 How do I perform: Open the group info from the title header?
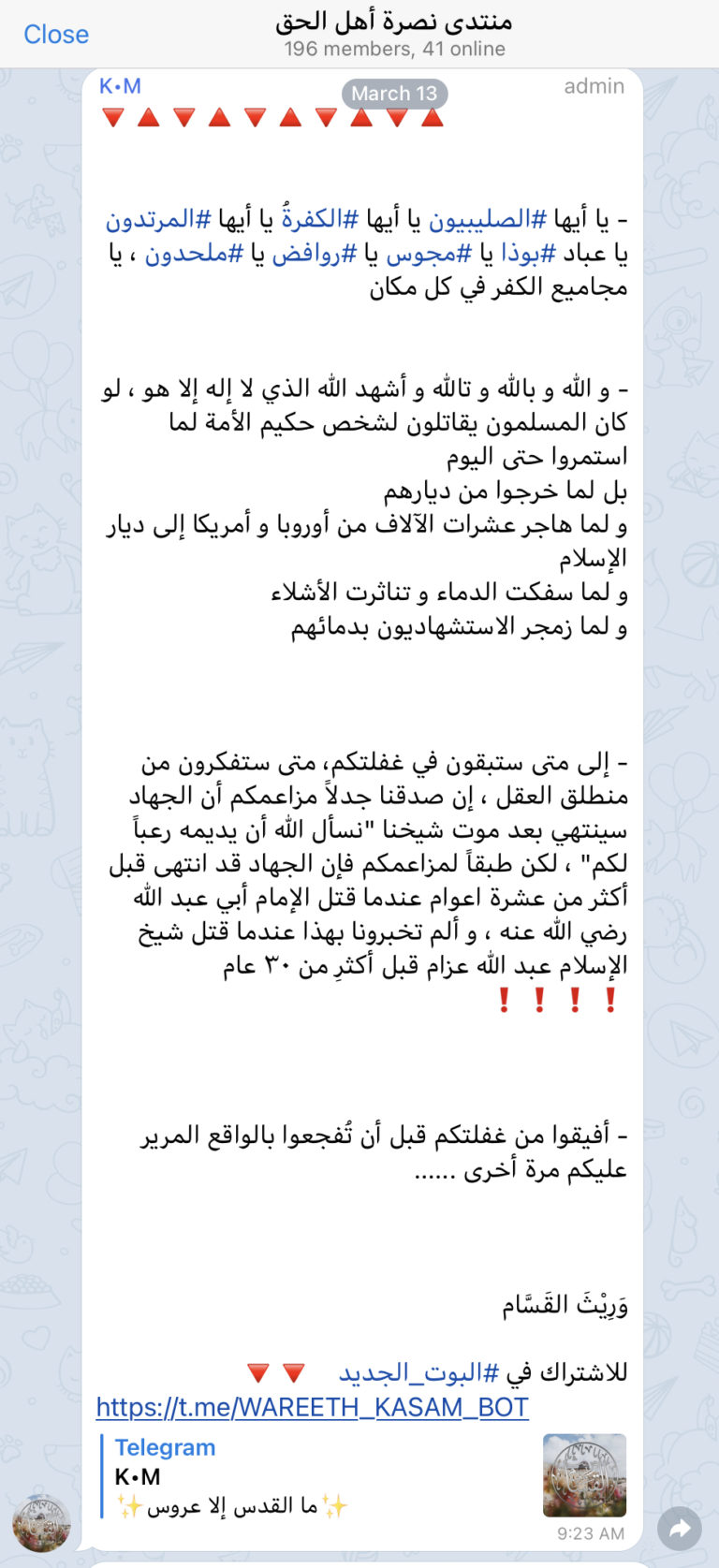394,35
